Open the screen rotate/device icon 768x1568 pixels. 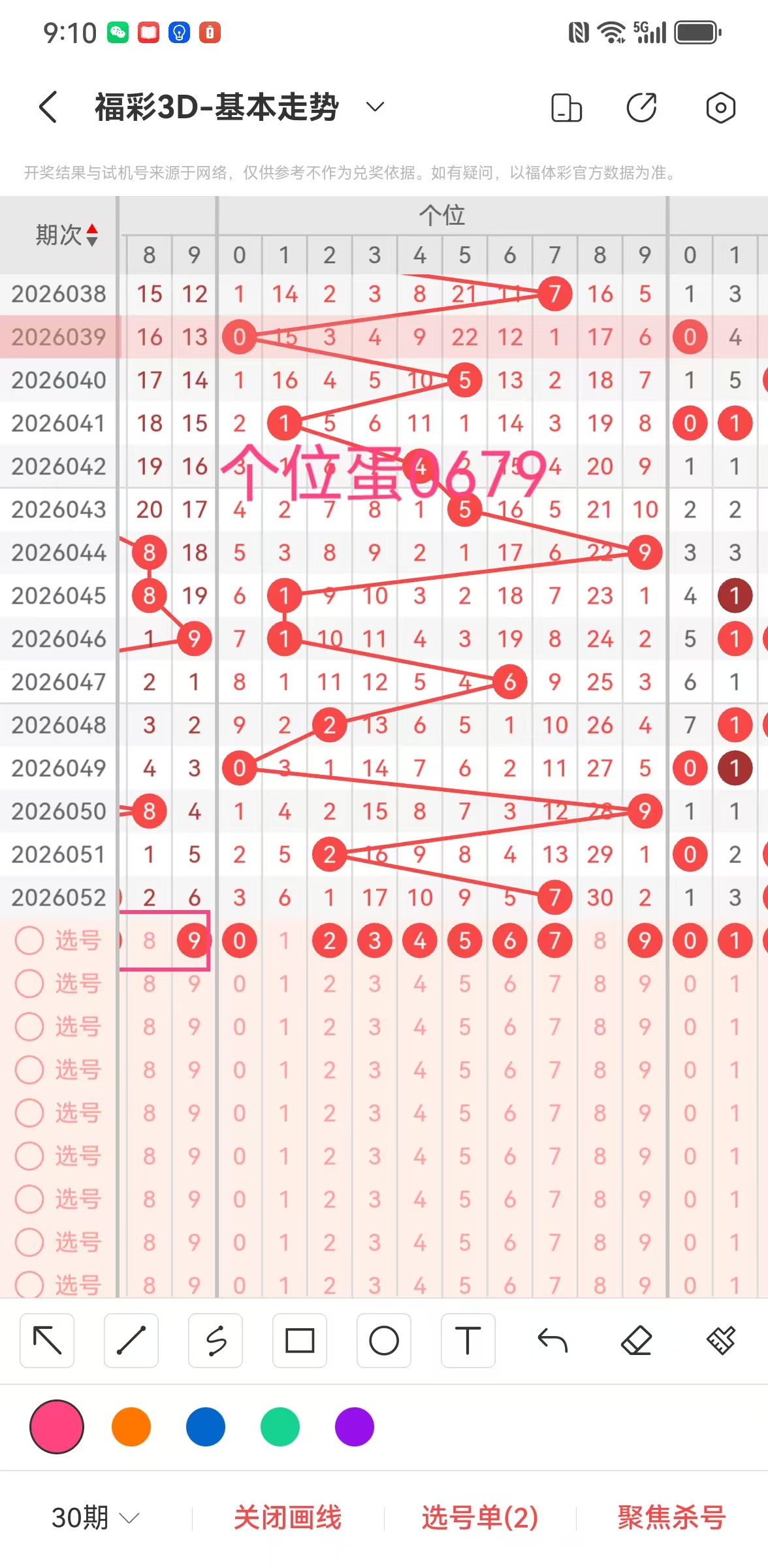point(566,108)
